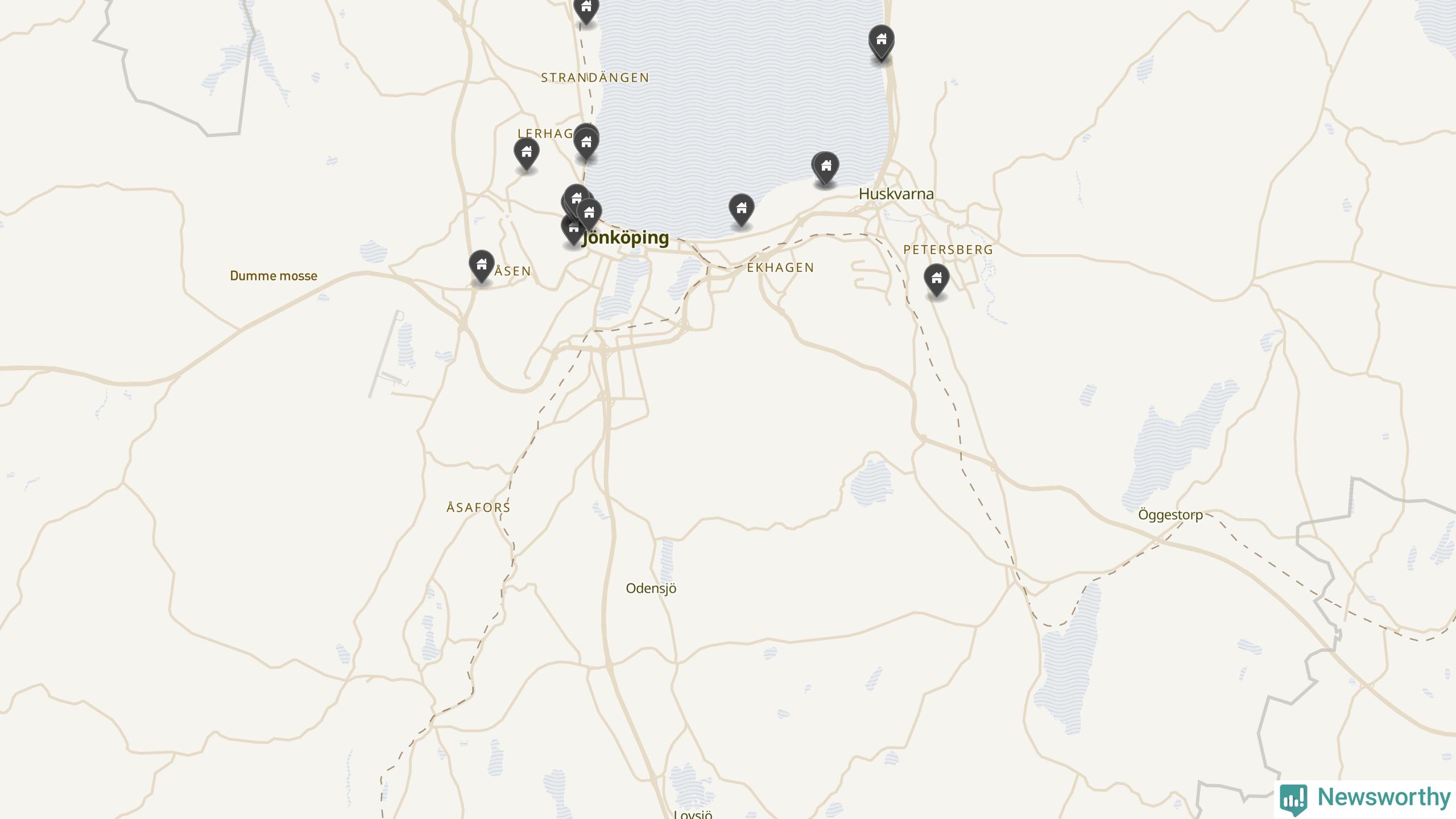1456x819 pixels.
Task: Tap the house marker beside Åsen
Action: tap(481, 265)
